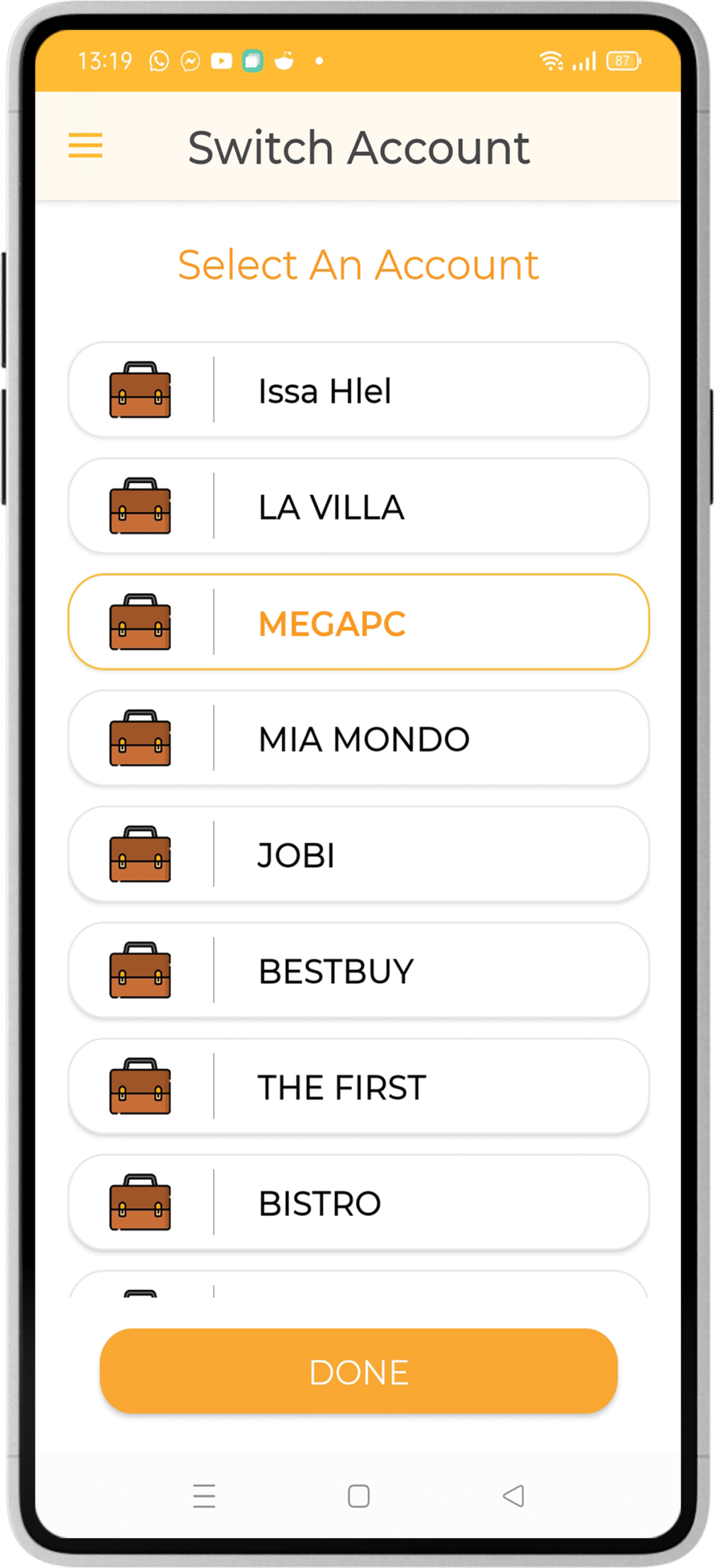Switch to the MIA MONDO account
The width and height of the screenshot is (715, 1568).
tap(358, 738)
